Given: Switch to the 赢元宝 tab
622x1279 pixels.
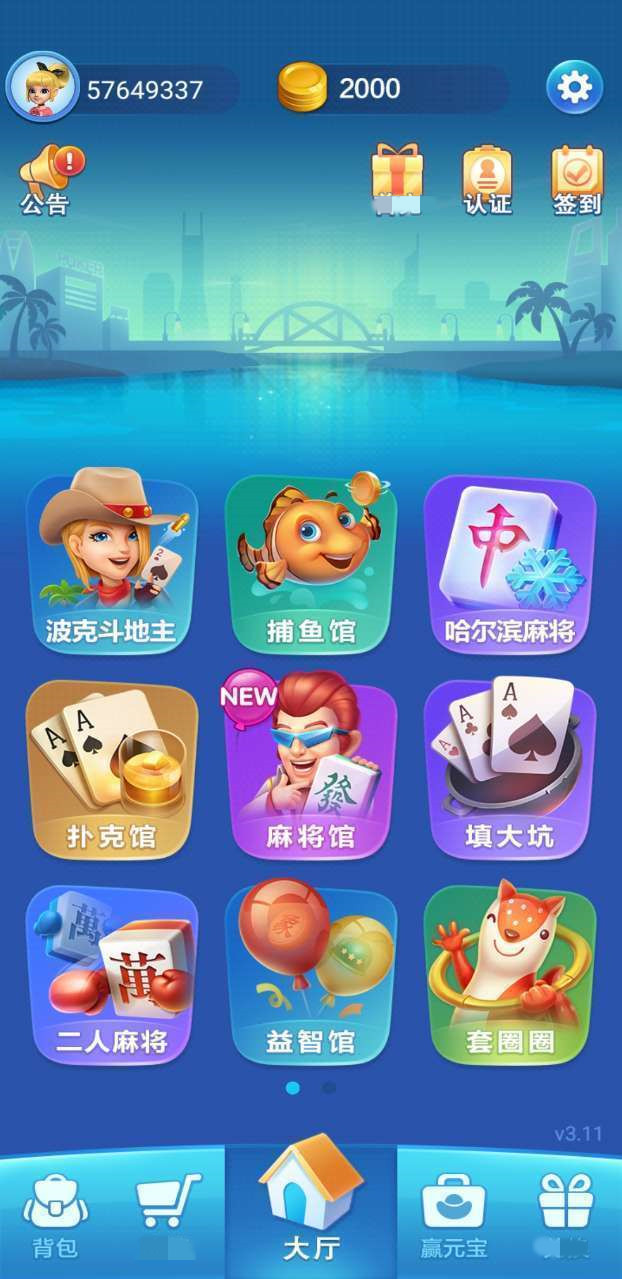Looking at the screenshot, I should [x=454, y=1215].
